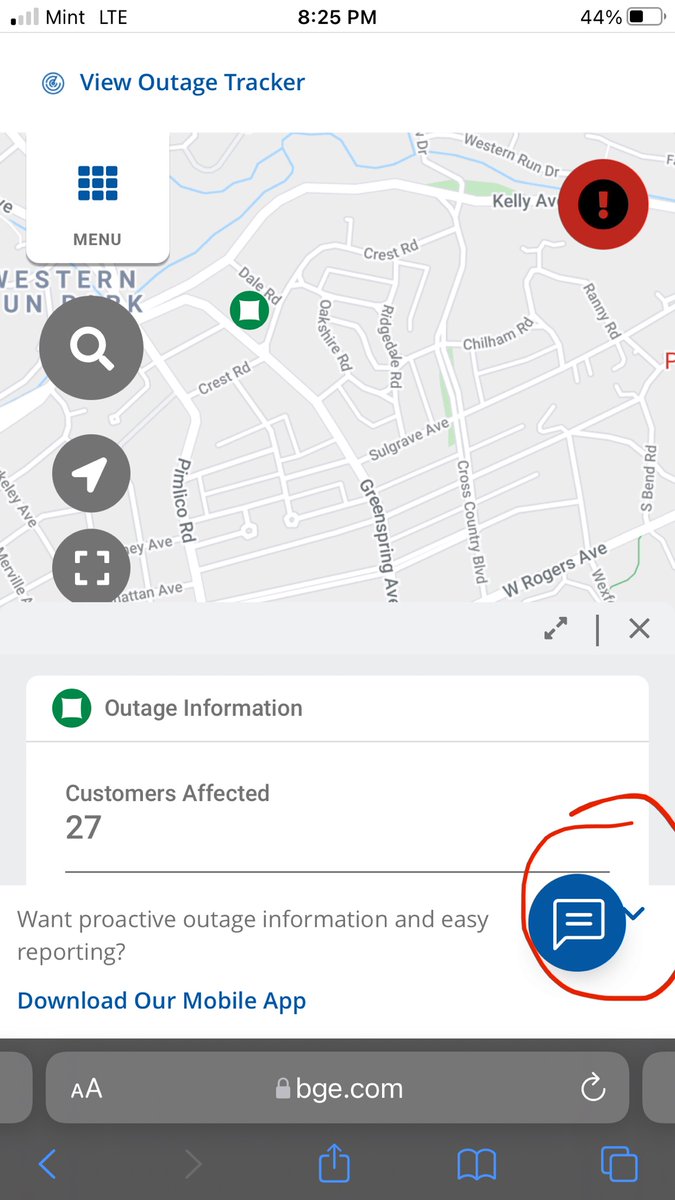Expand the outage information panel
The width and height of the screenshot is (675, 1200).
pyautogui.click(x=556, y=628)
